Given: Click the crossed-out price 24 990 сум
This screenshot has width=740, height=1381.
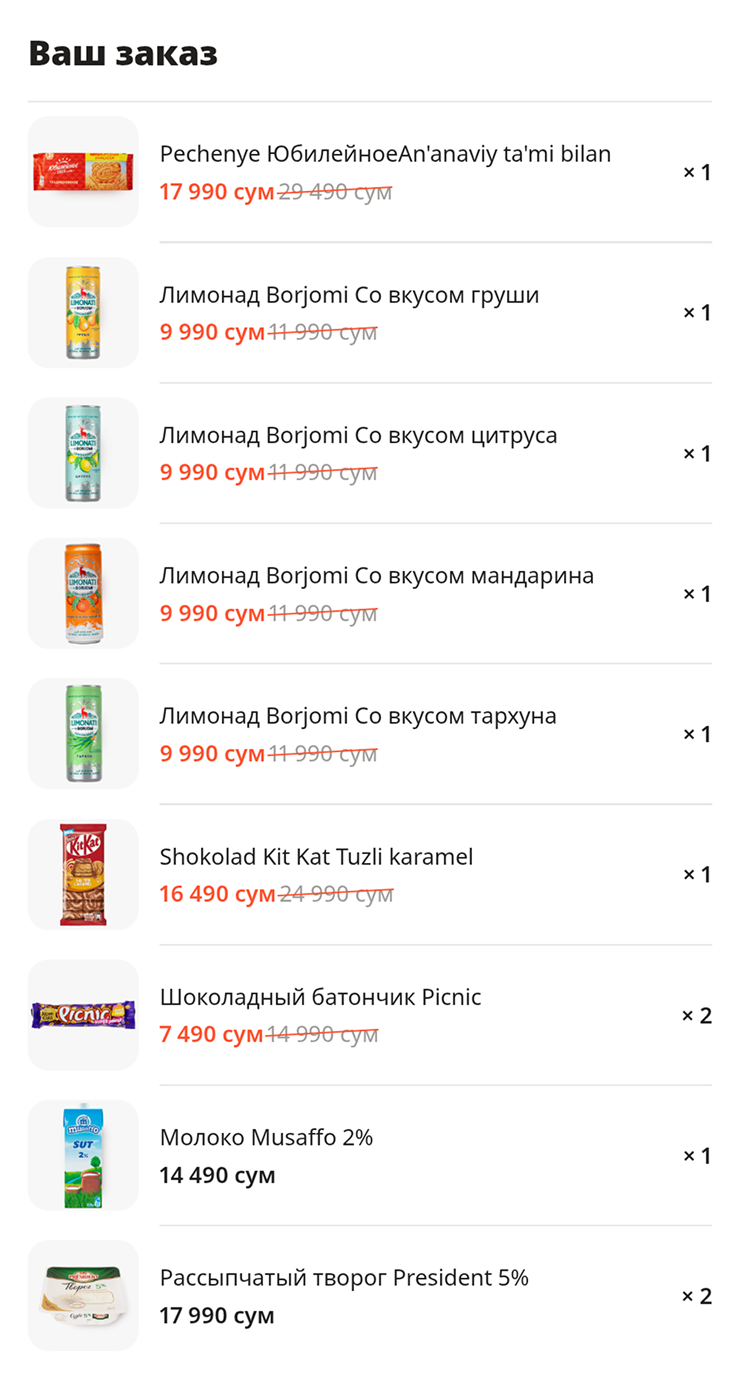Looking at the screenshot, I should (337, 894).
